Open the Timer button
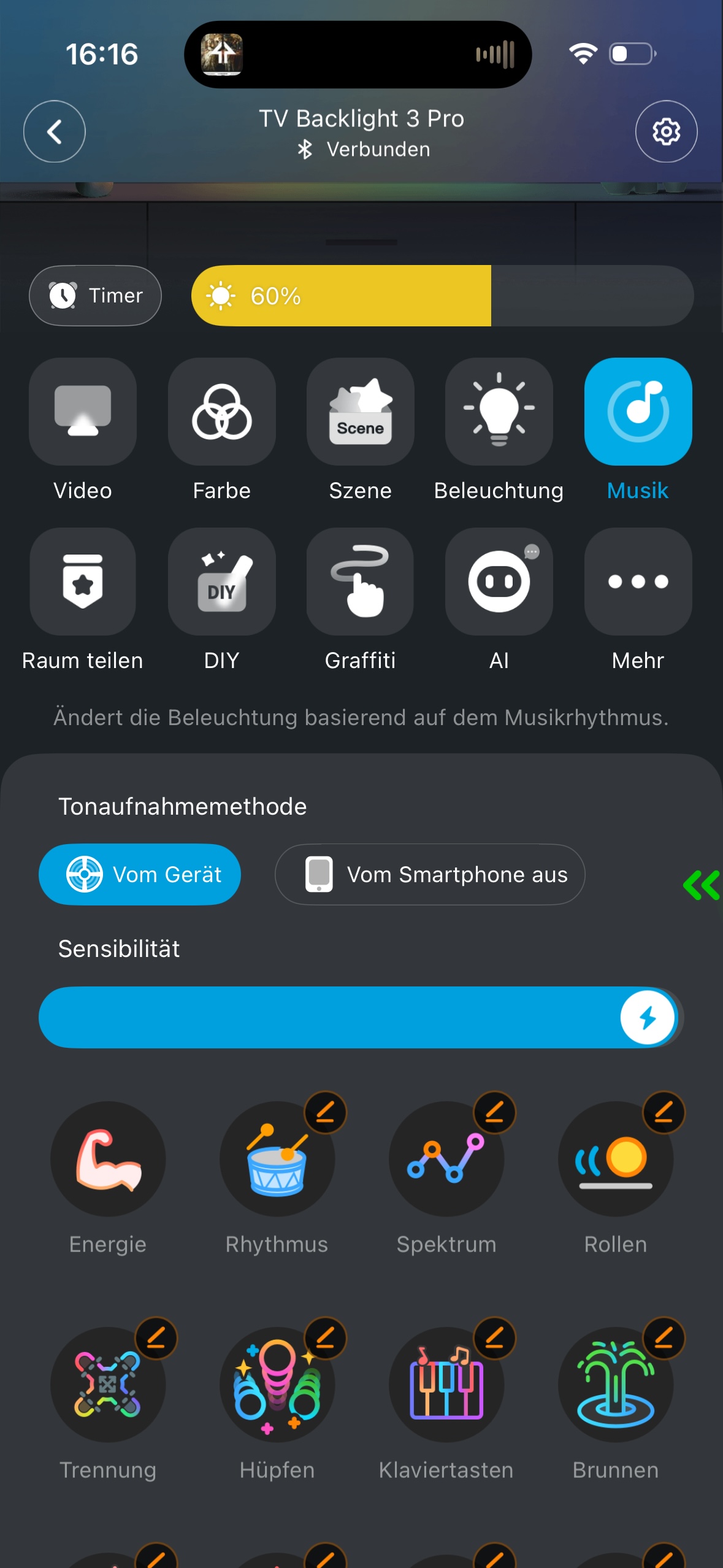Screen dimensions: 723x1568 click(x=96, y=296)
